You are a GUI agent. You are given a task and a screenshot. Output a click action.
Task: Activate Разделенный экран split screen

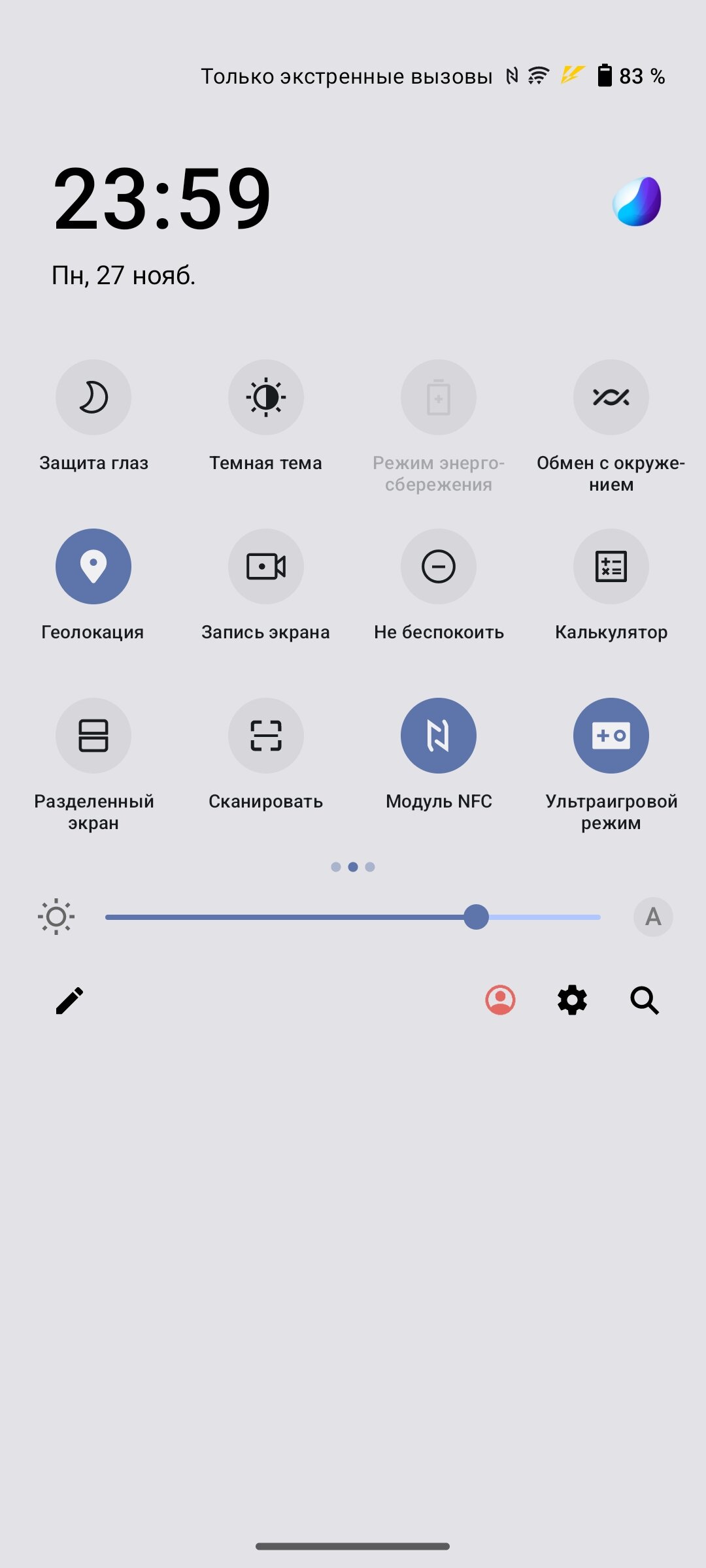[x=93, y=736]
